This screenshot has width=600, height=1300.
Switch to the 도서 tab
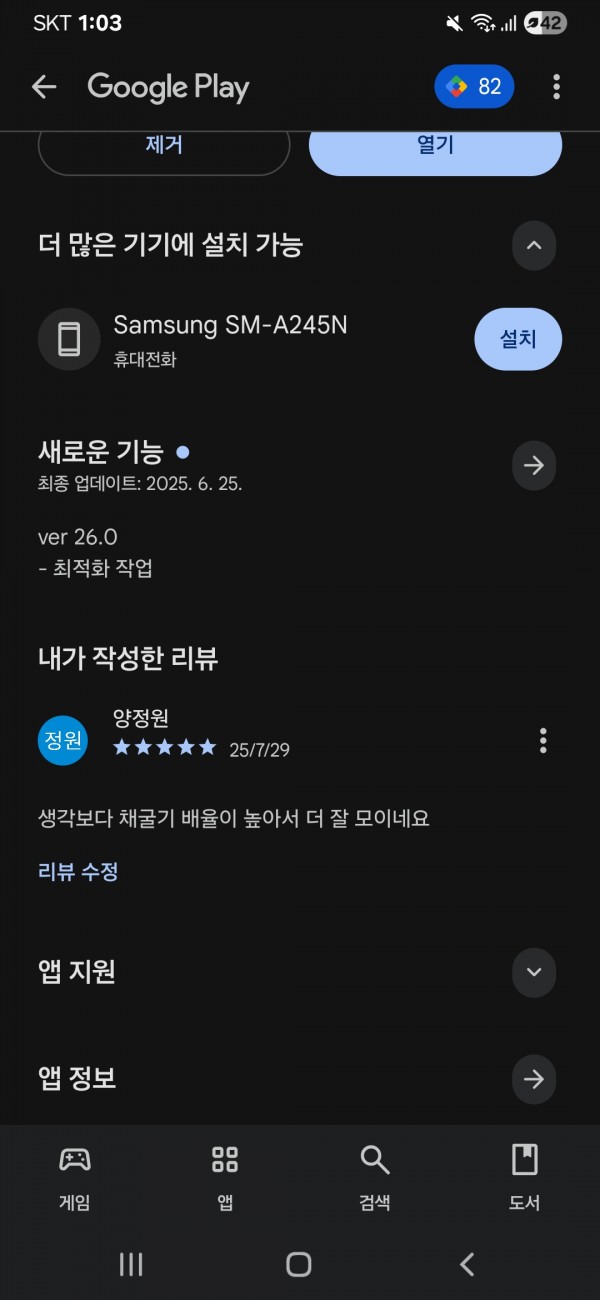click(524, 1178)
